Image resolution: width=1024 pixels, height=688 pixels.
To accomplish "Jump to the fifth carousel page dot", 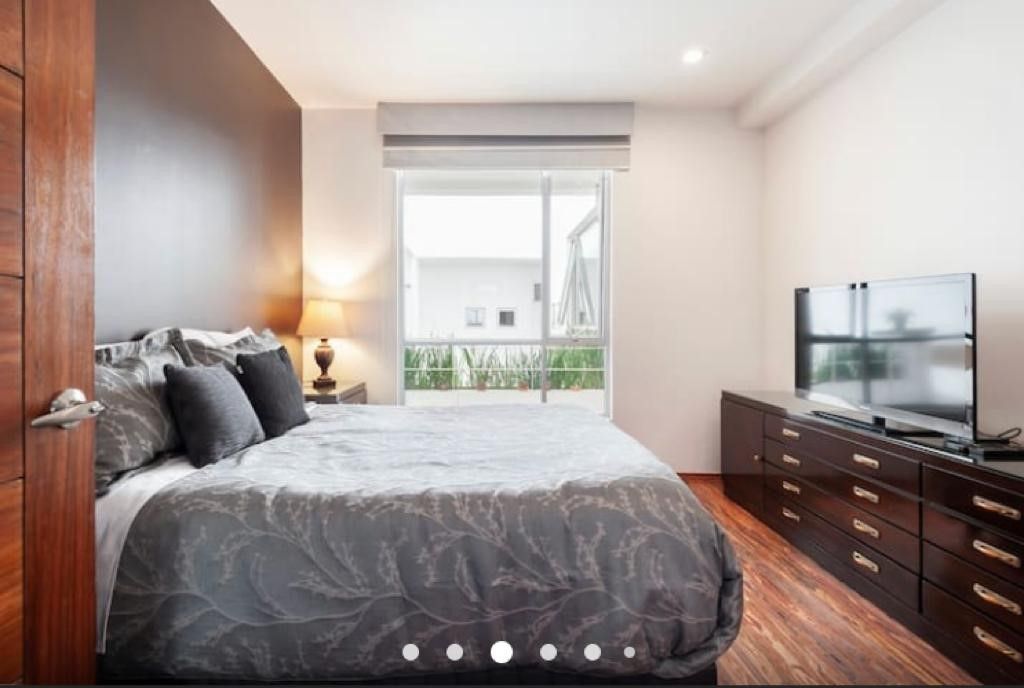I will (x=592, y=652).
